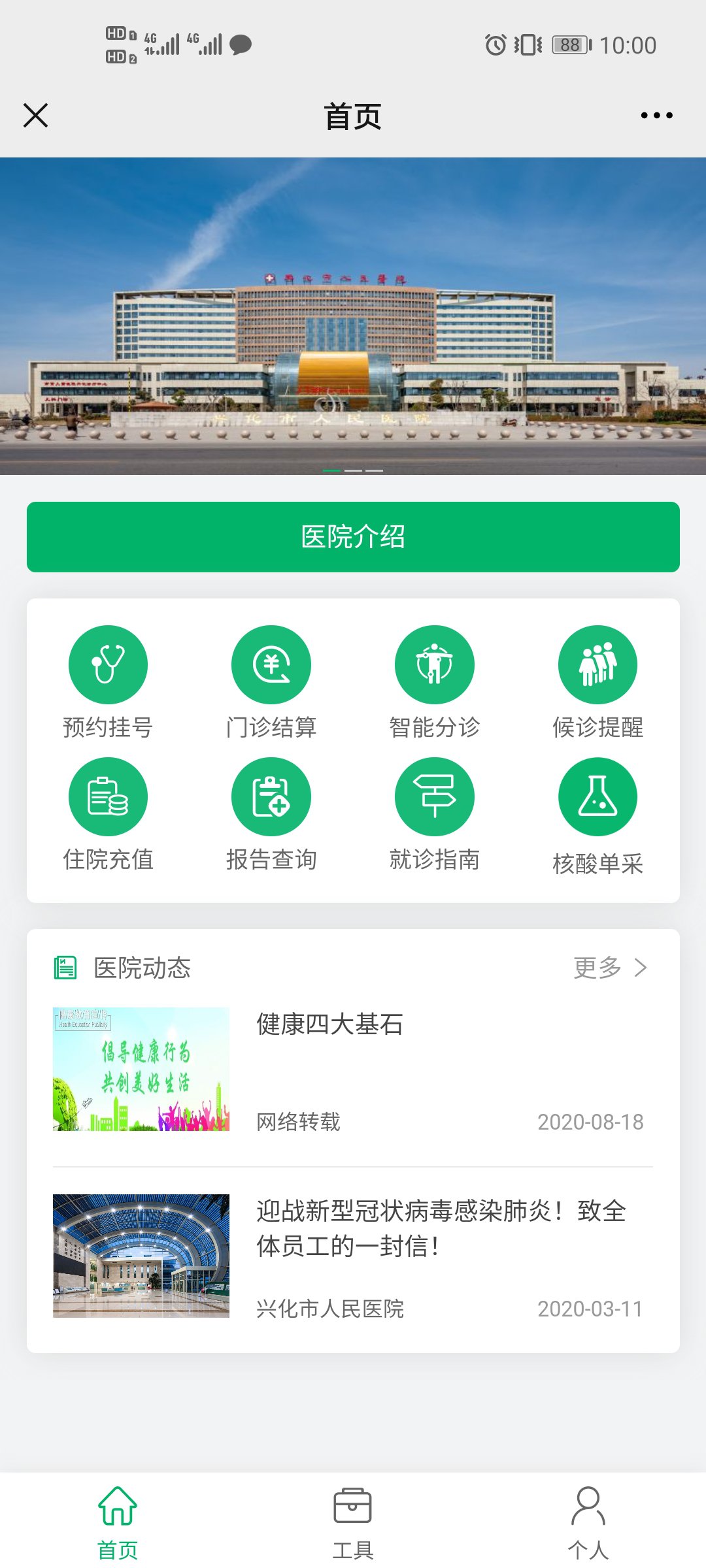Open the 迎战新型冠状病毒感染肺炎 letter article
706x1568 pixels.
(x=353, y=1256)
